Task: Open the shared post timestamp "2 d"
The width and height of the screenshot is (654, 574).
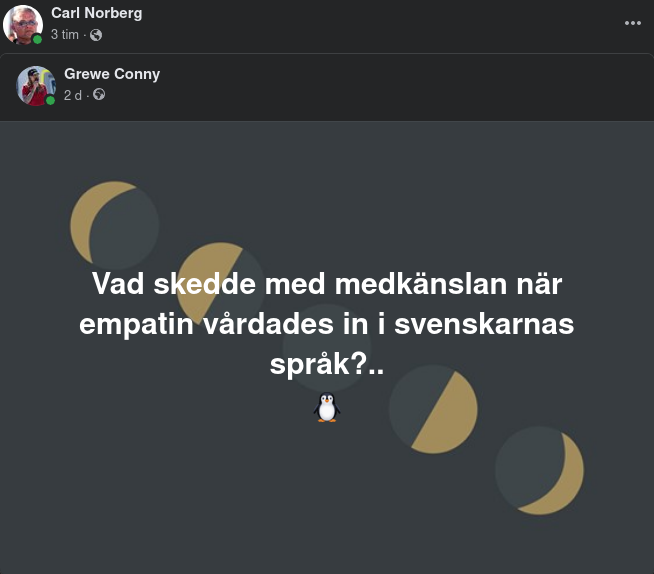Action: click(72, 95)
